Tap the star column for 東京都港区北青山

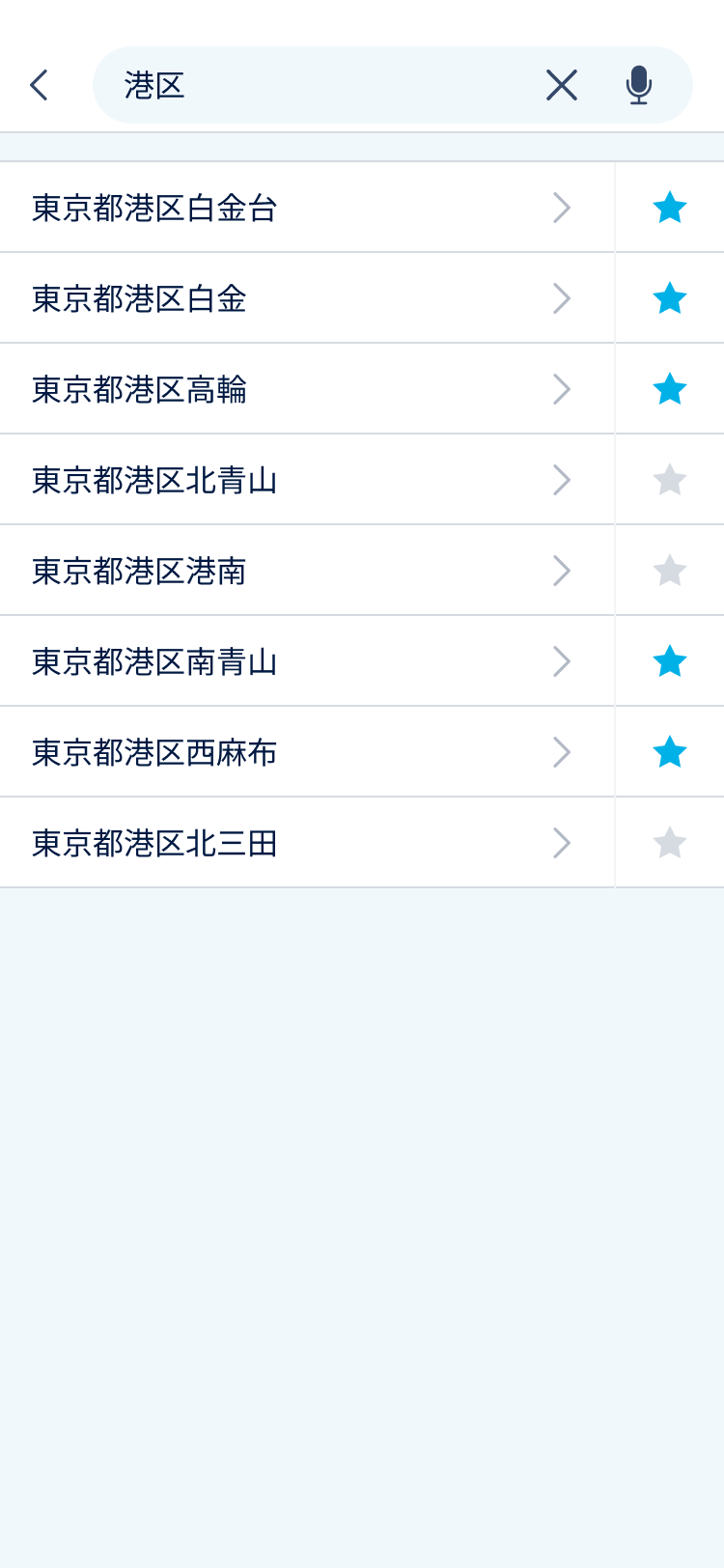669,479
